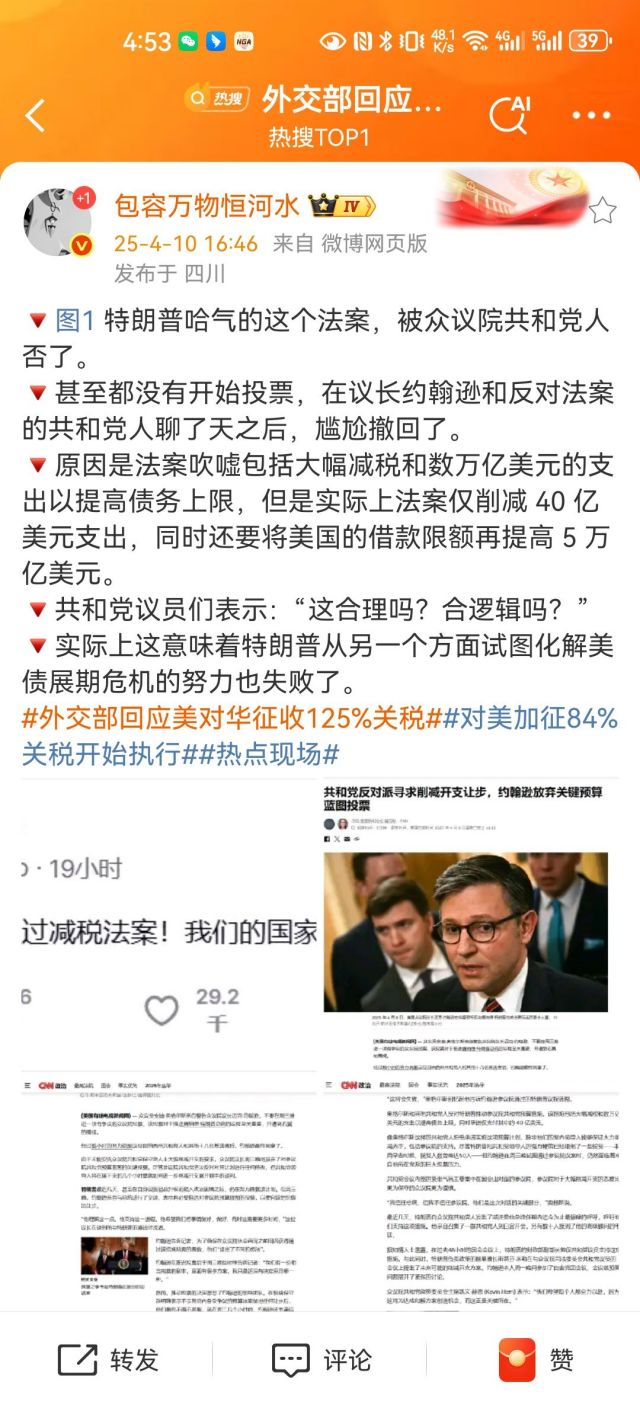Open hashtag #对美加征84%关税开始执行#
This screenshot has width=640, height=1408.
pyautogui.click(x=530, y=718)
